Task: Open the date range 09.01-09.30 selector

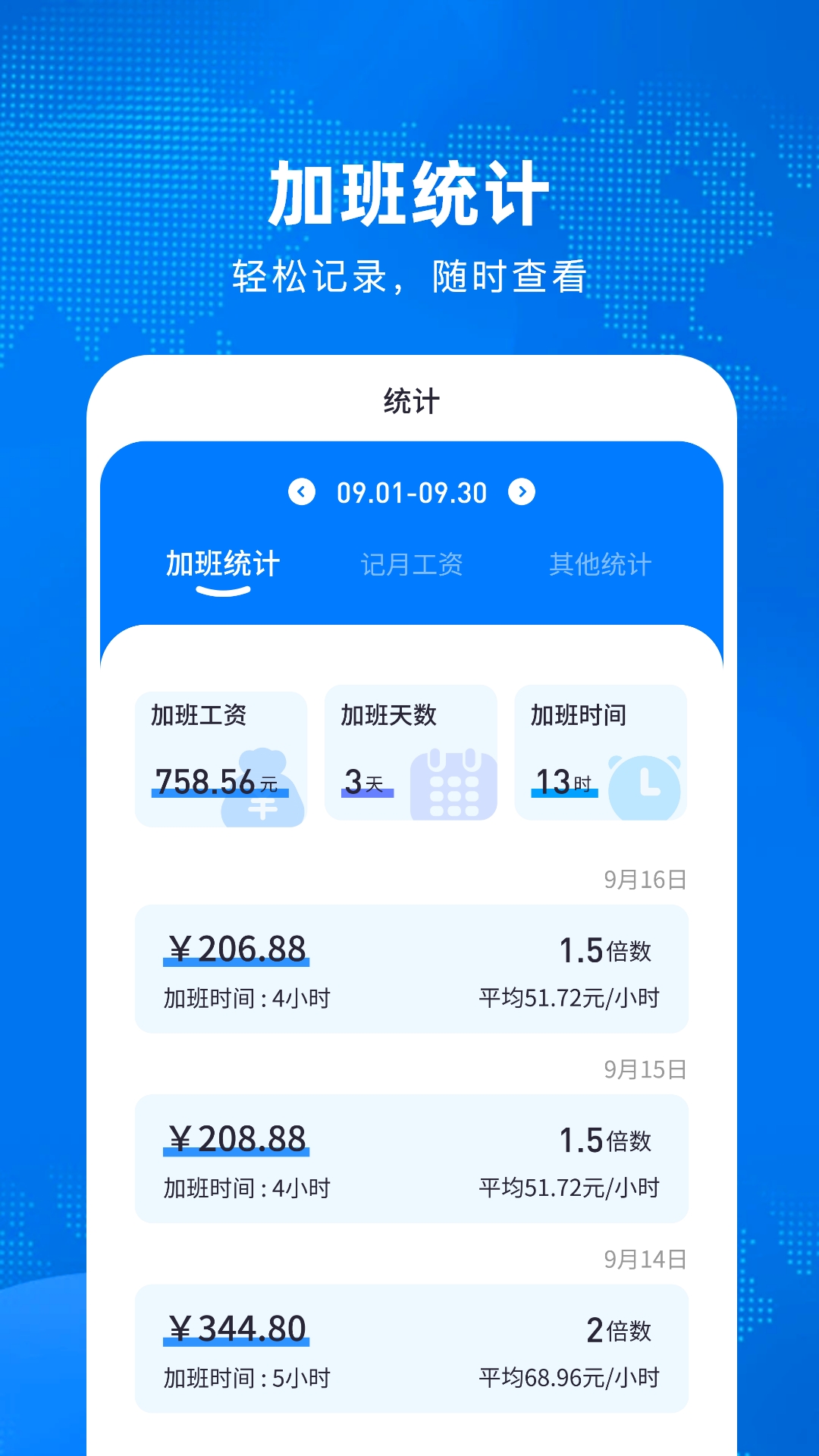Action: [409, 492]
